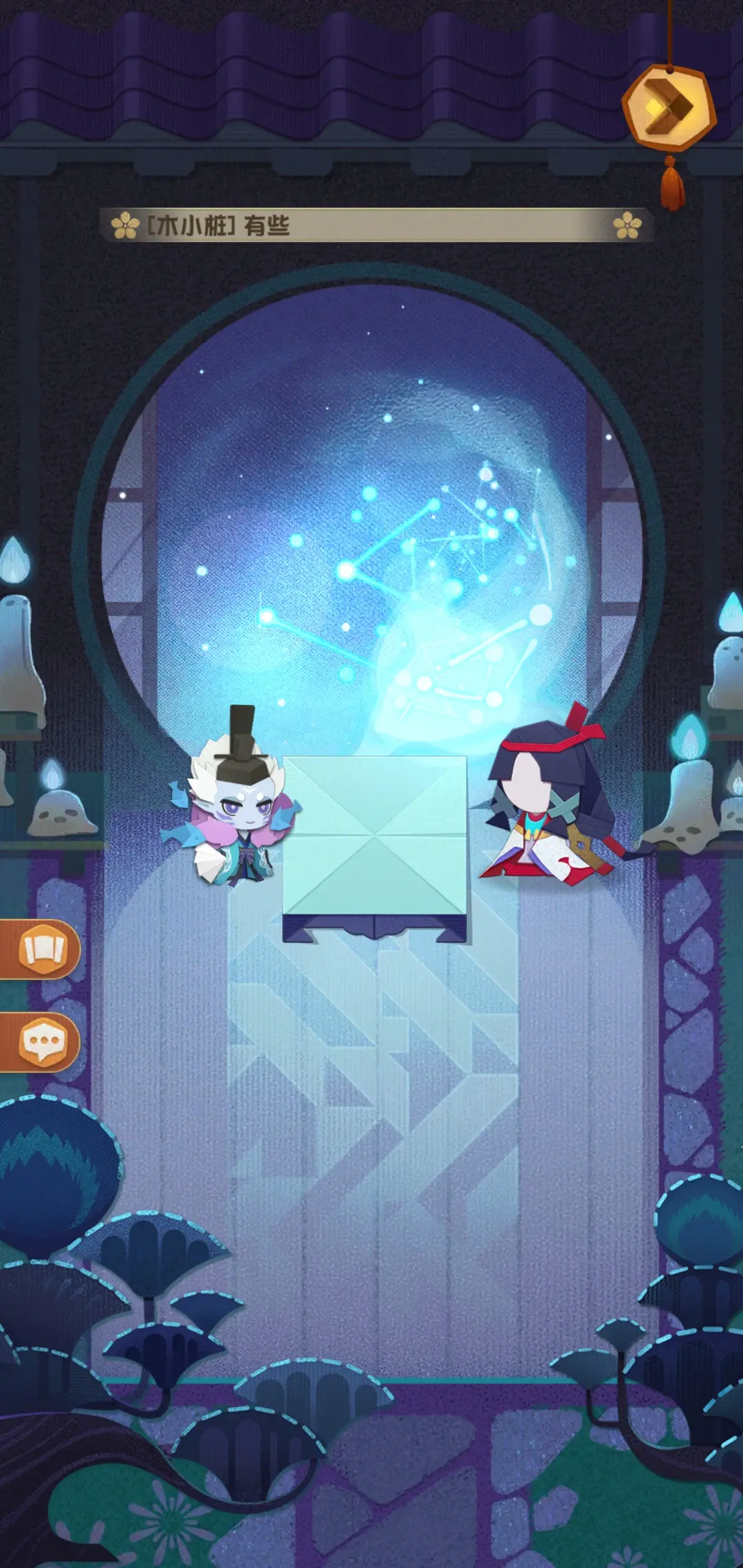Open the card collection icon
743x1568 pixels.
pyautogui.click(x=43, y=950)
